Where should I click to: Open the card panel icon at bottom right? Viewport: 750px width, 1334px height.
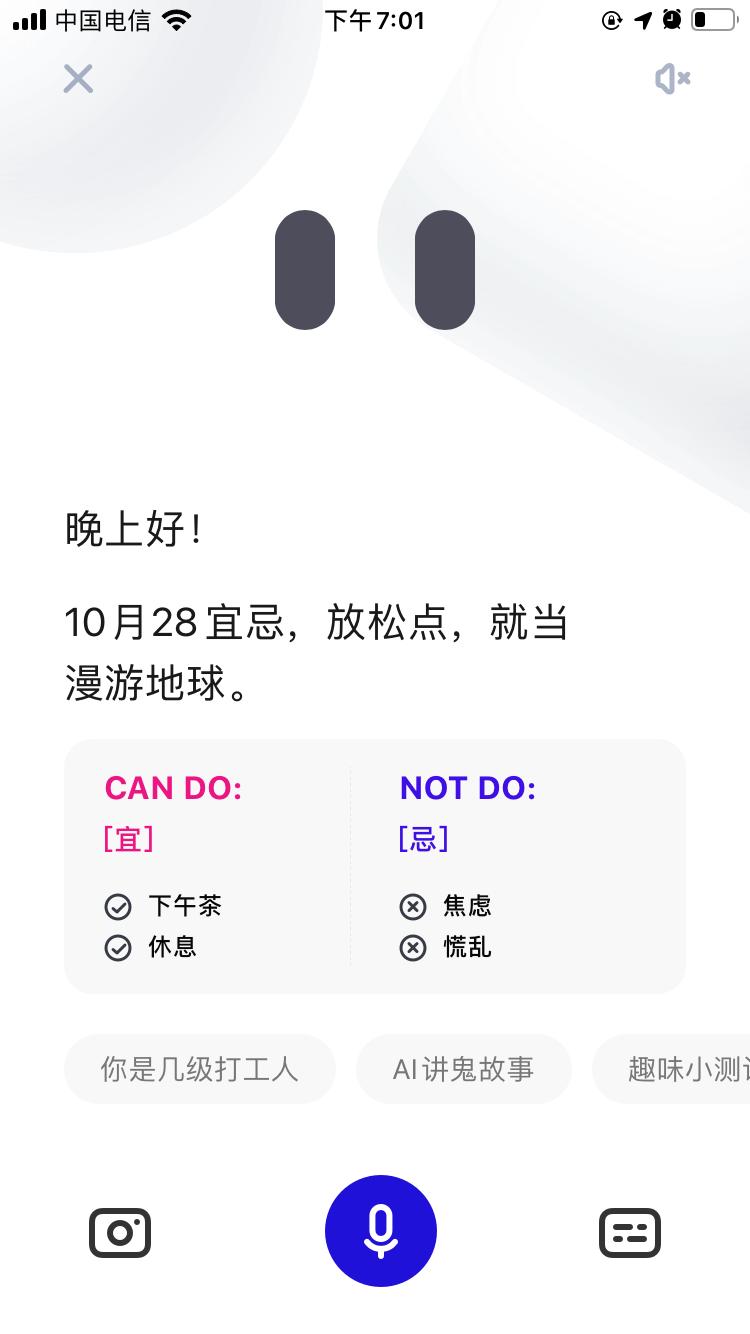tap(629, 1231)
